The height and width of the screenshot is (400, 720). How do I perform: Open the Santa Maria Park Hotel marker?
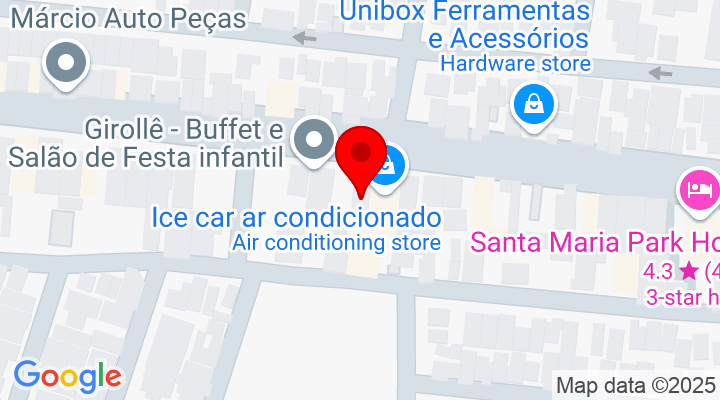click(x=699, y=188)
